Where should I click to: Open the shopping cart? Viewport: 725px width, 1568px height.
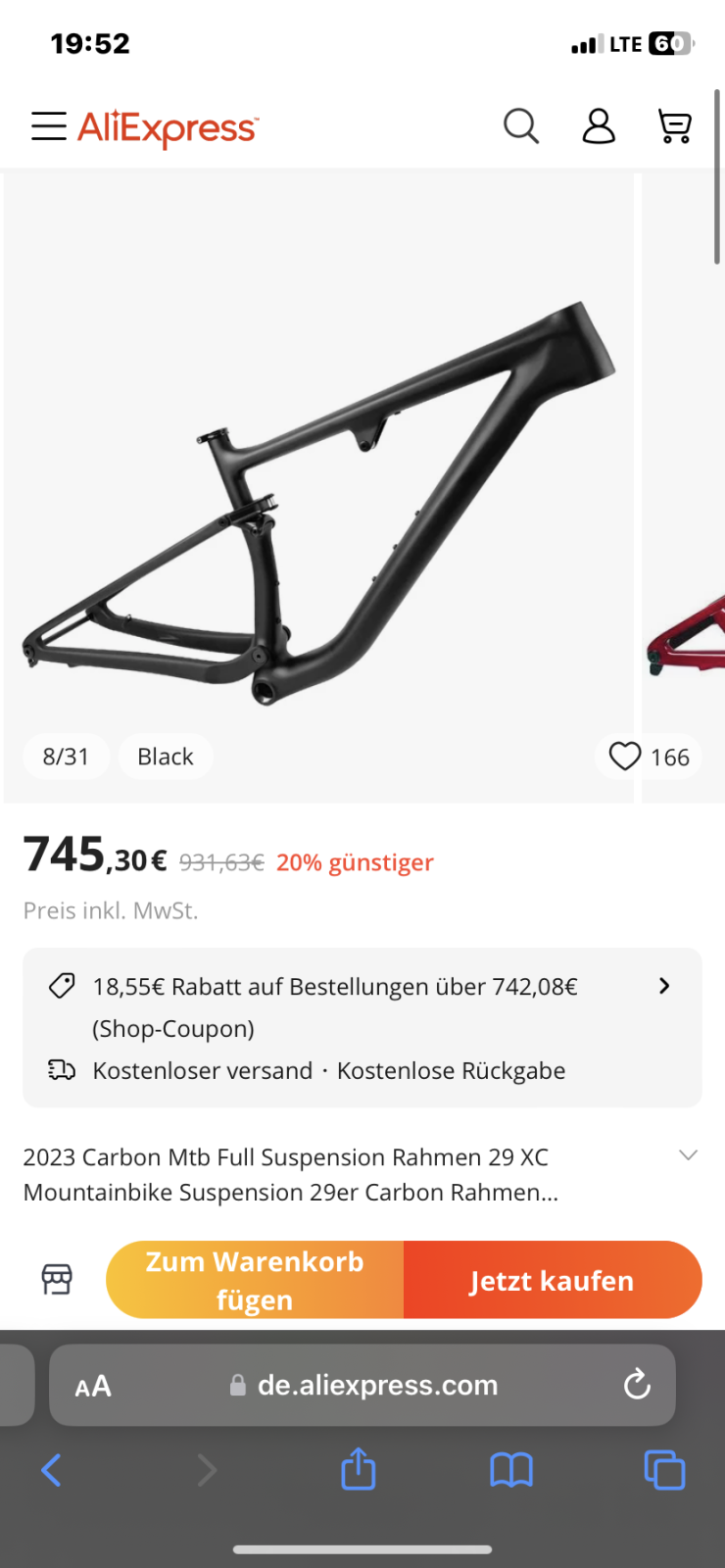pyautogui.click(x=674, y=126)
